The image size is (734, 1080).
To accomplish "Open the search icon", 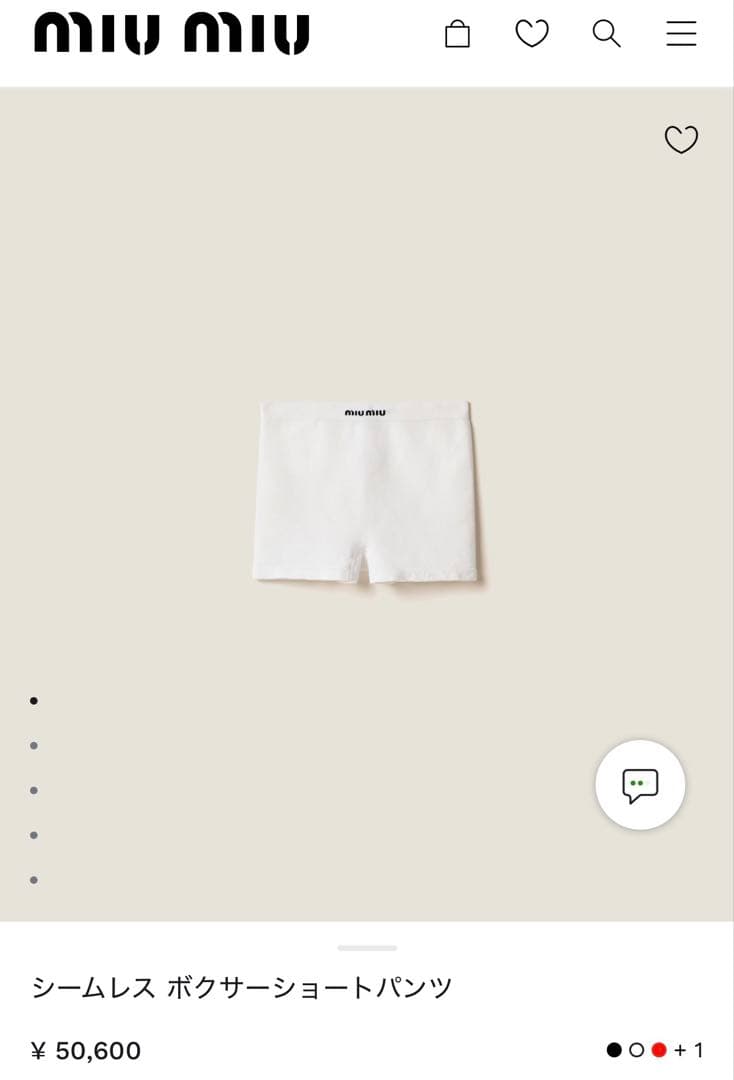I will click(606, 35).
